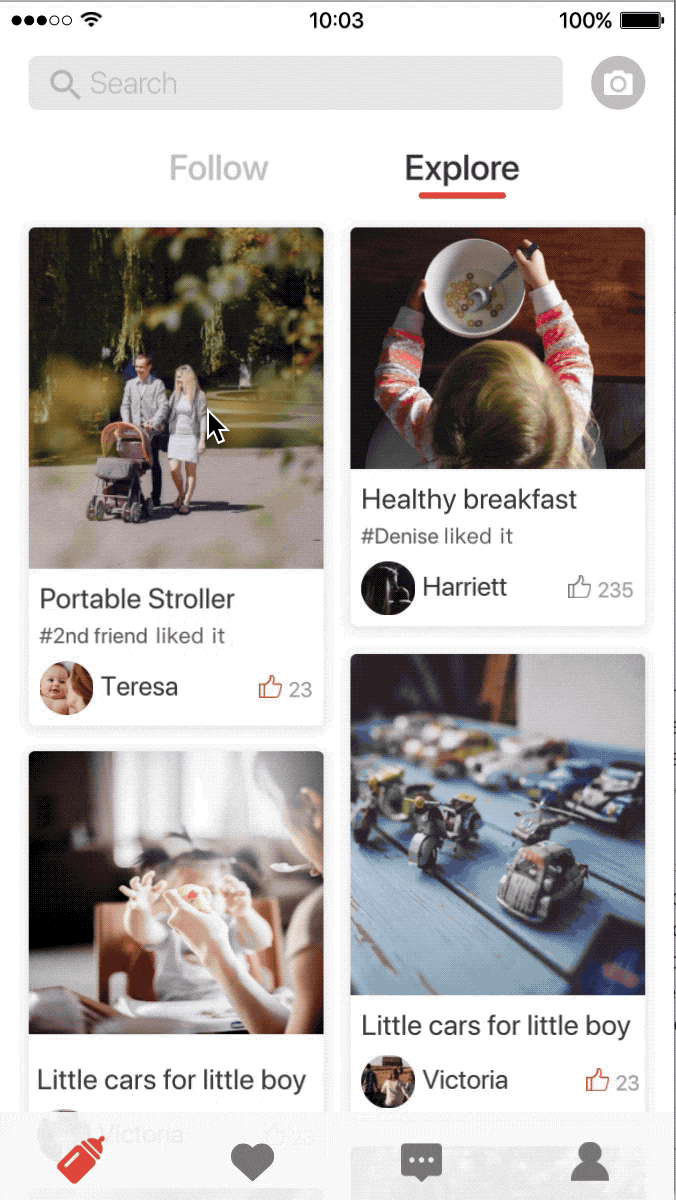Open the heart favorites tab
The height and width of the screenshot is (1200, 676).
click(x=252, y=1162)
